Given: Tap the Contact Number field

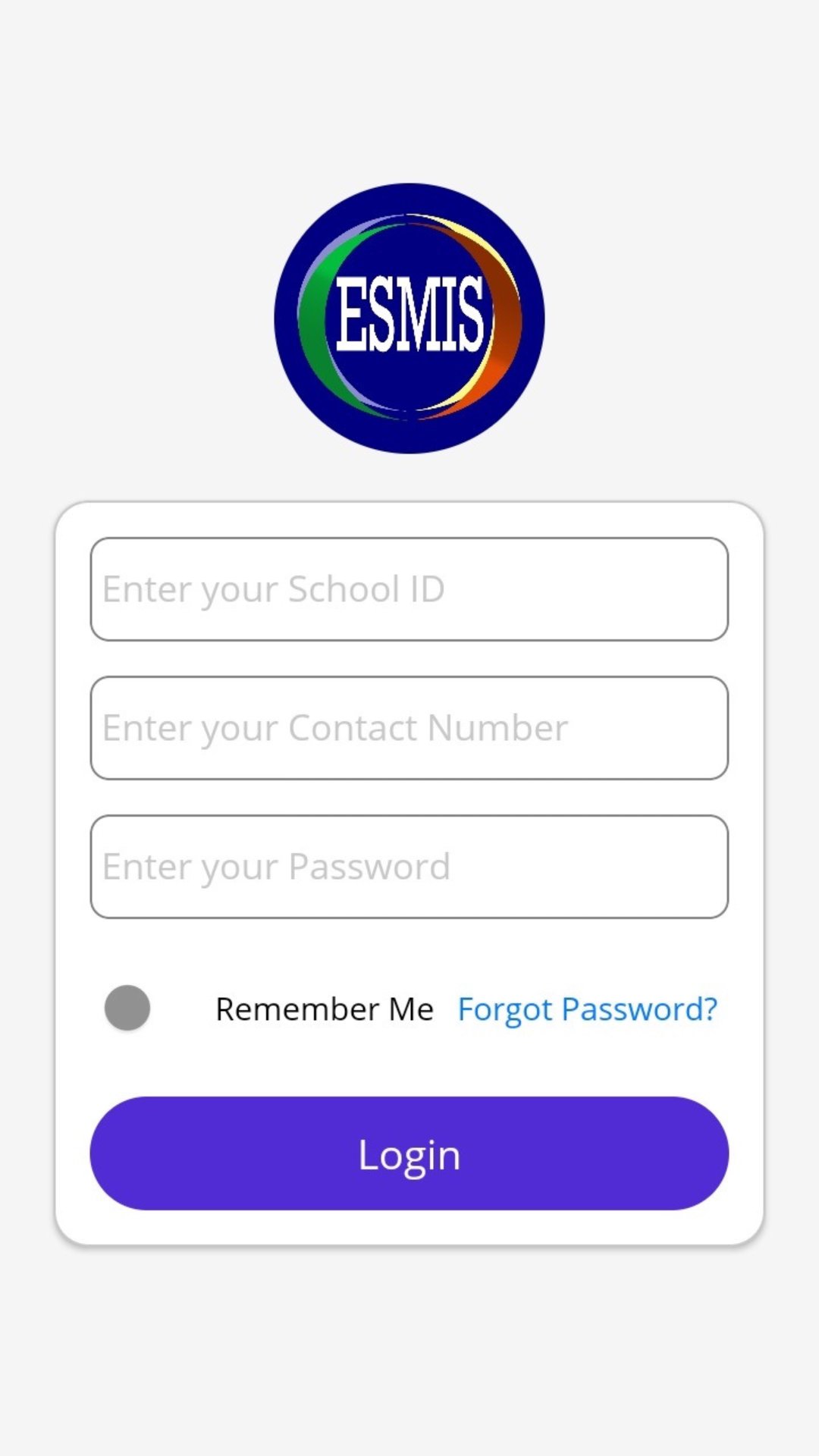Looking at the screenshot, I should tap(409, 728).
